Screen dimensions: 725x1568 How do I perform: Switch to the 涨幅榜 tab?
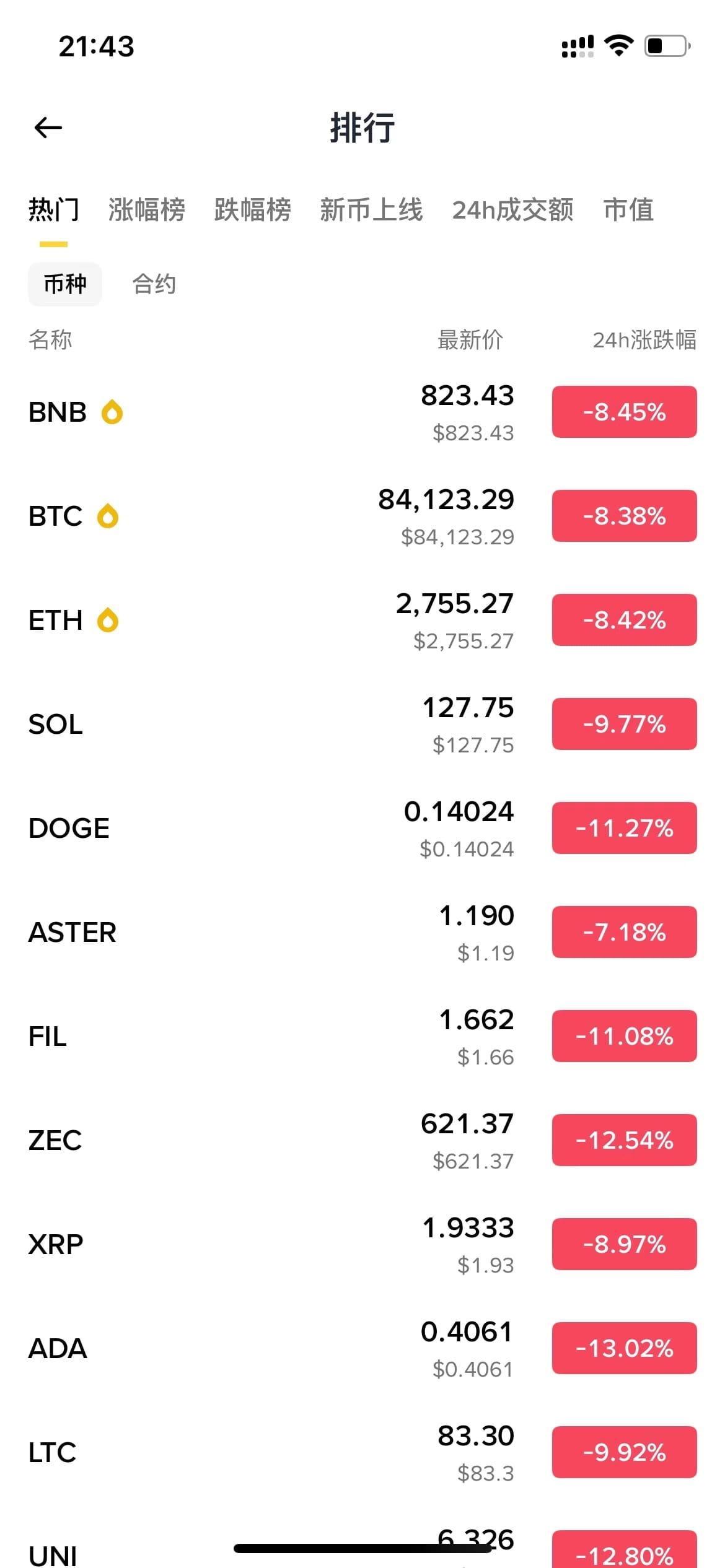146,210
